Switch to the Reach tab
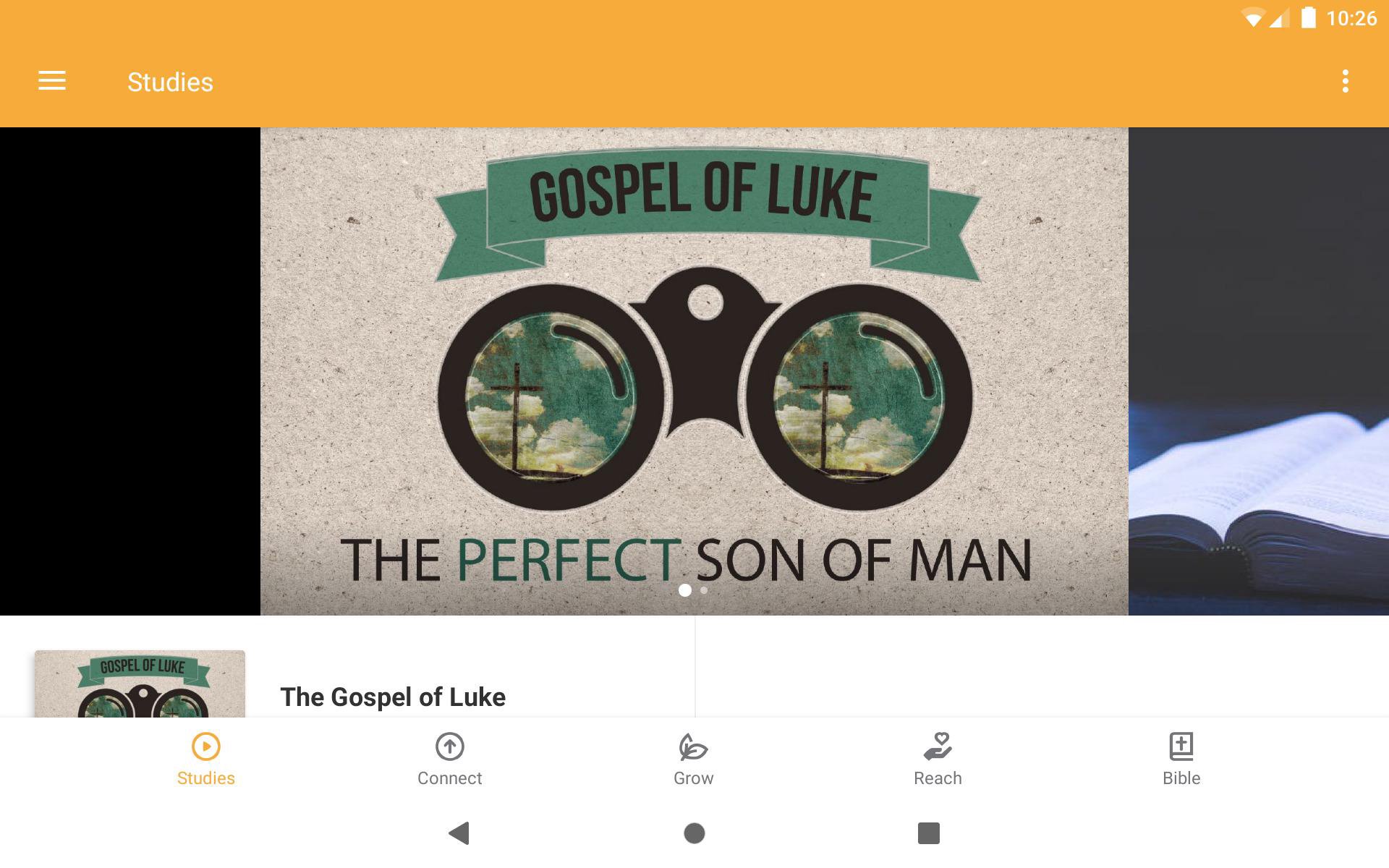Viewport: 1389px width, 868px height. coord(938,759)
